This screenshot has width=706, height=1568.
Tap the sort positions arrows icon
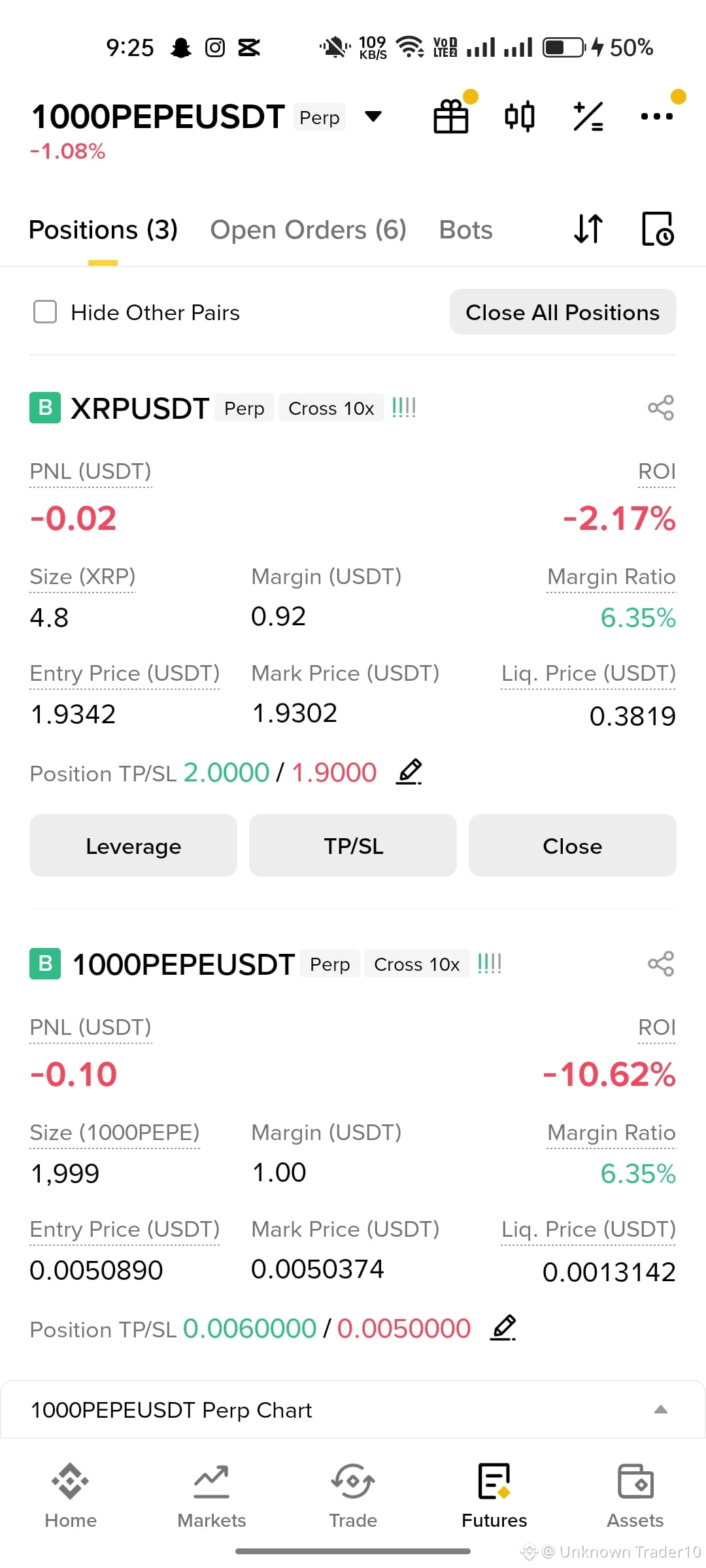588,229
